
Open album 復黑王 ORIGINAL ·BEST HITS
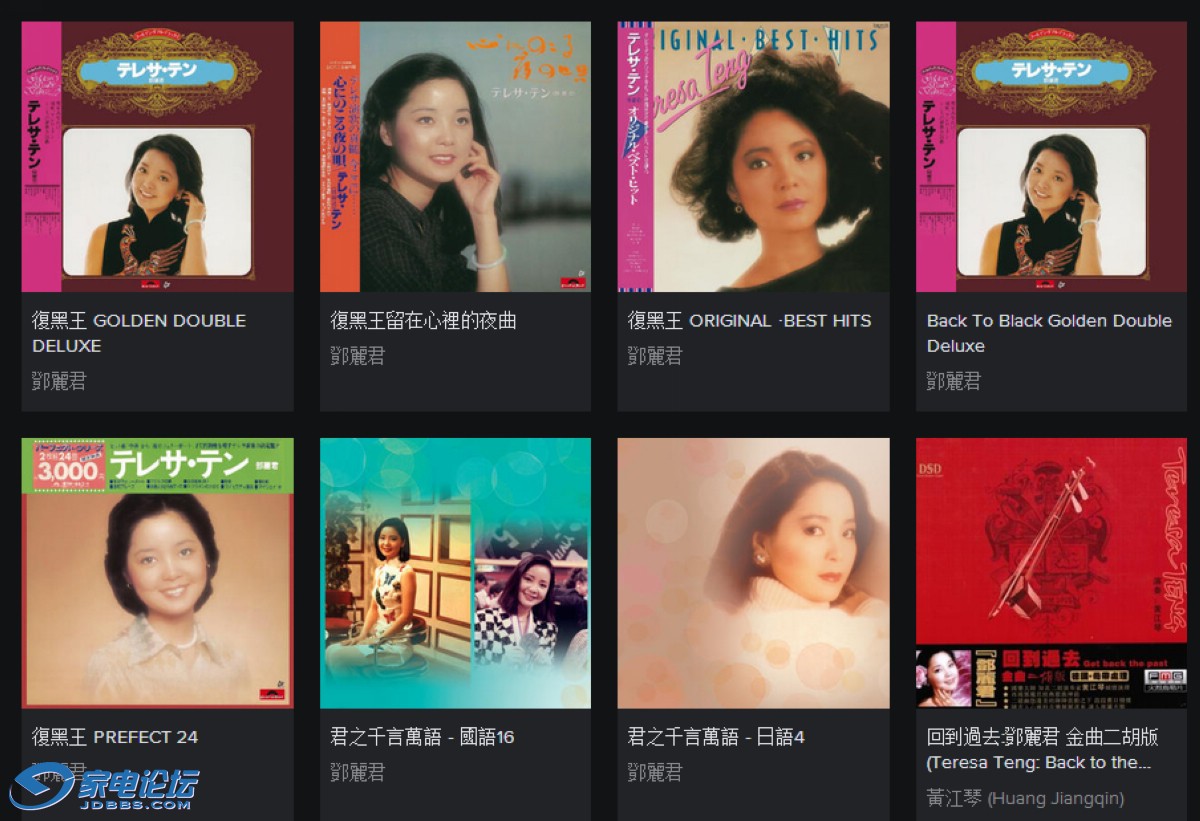(x=753, y=157)
